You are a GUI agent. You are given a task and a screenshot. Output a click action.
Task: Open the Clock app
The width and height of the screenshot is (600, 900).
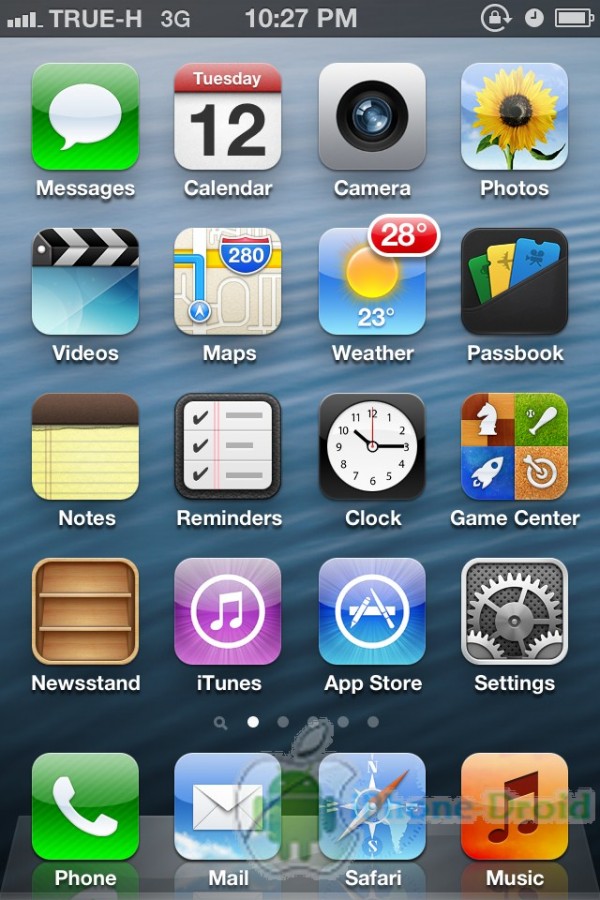coord(372,447)
